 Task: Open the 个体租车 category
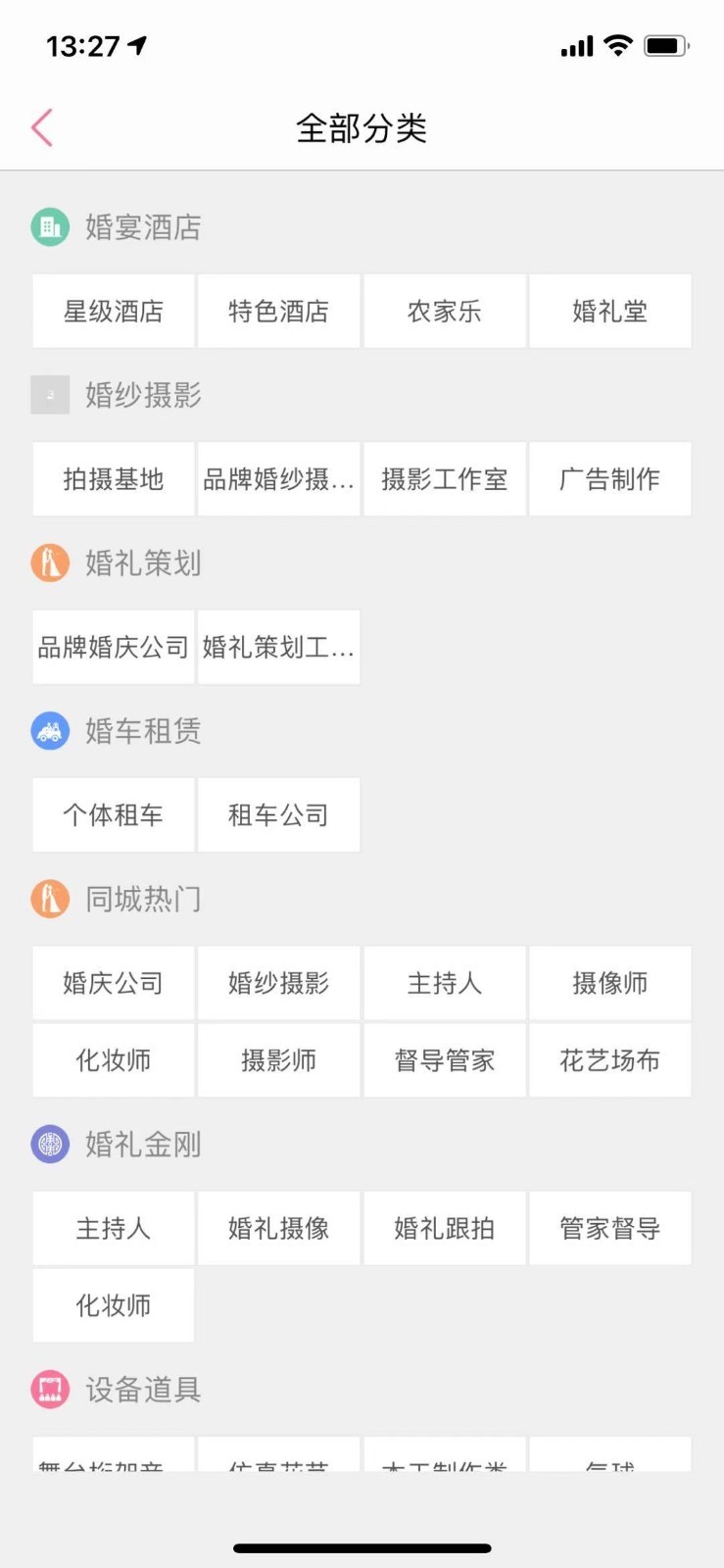click(x=114, y=815)
